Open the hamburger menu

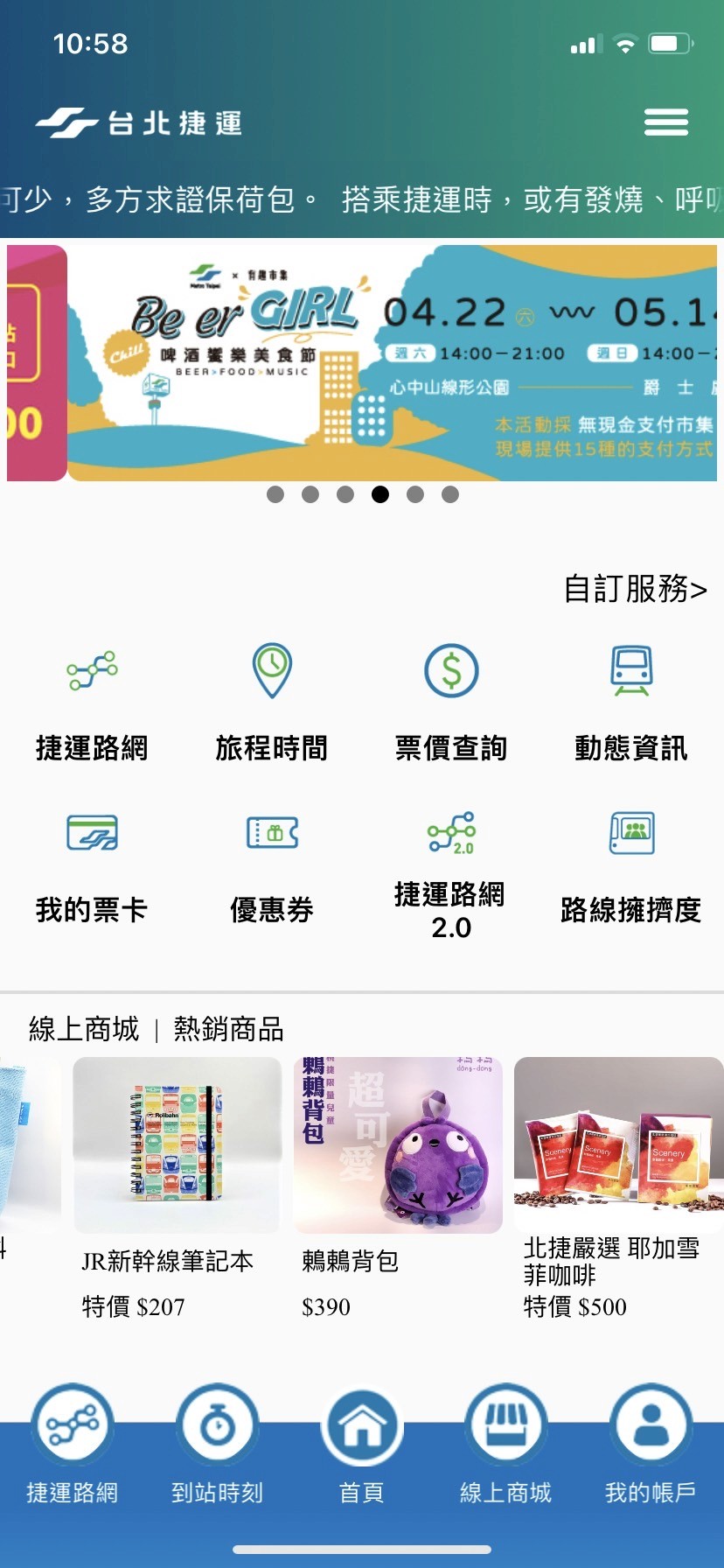coord(665,122)
